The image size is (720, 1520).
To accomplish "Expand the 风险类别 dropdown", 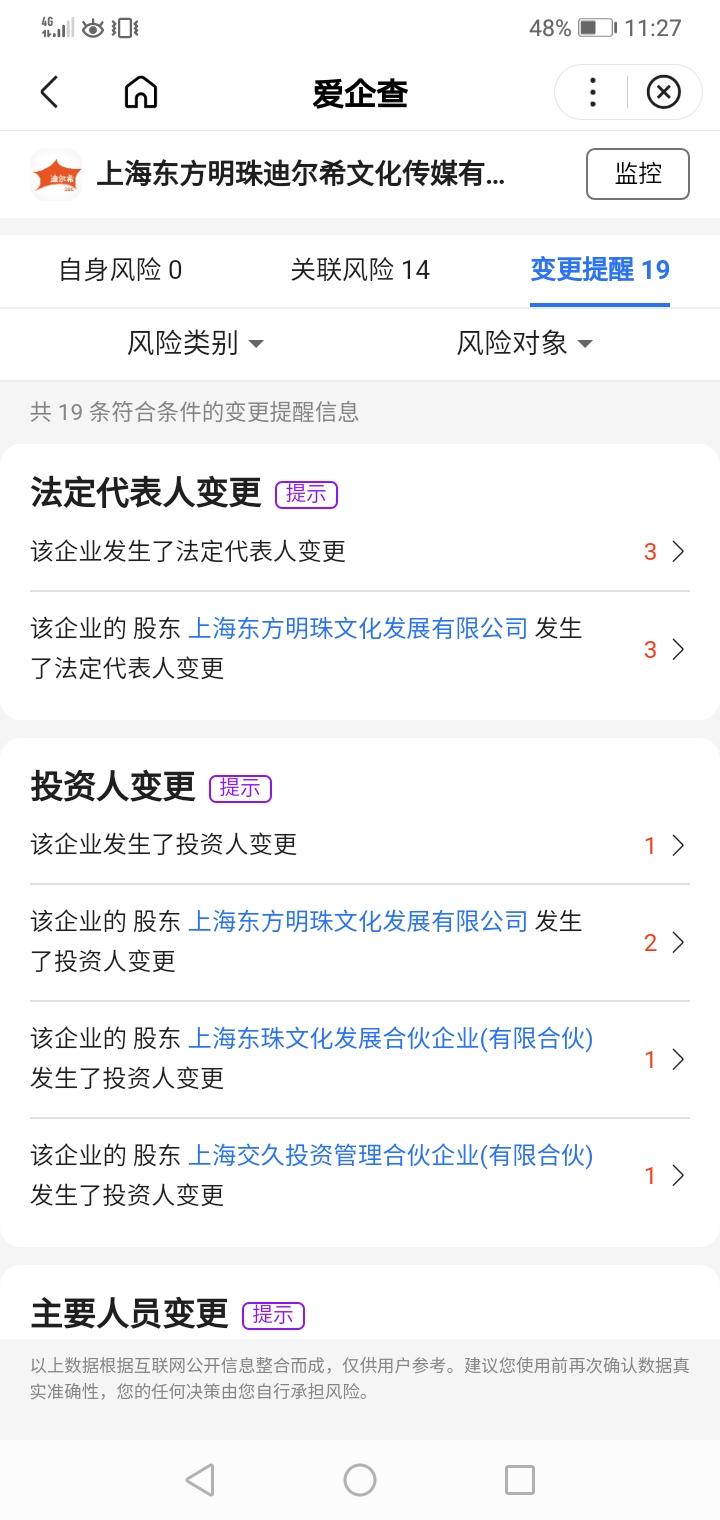I will tap(195, 344).
